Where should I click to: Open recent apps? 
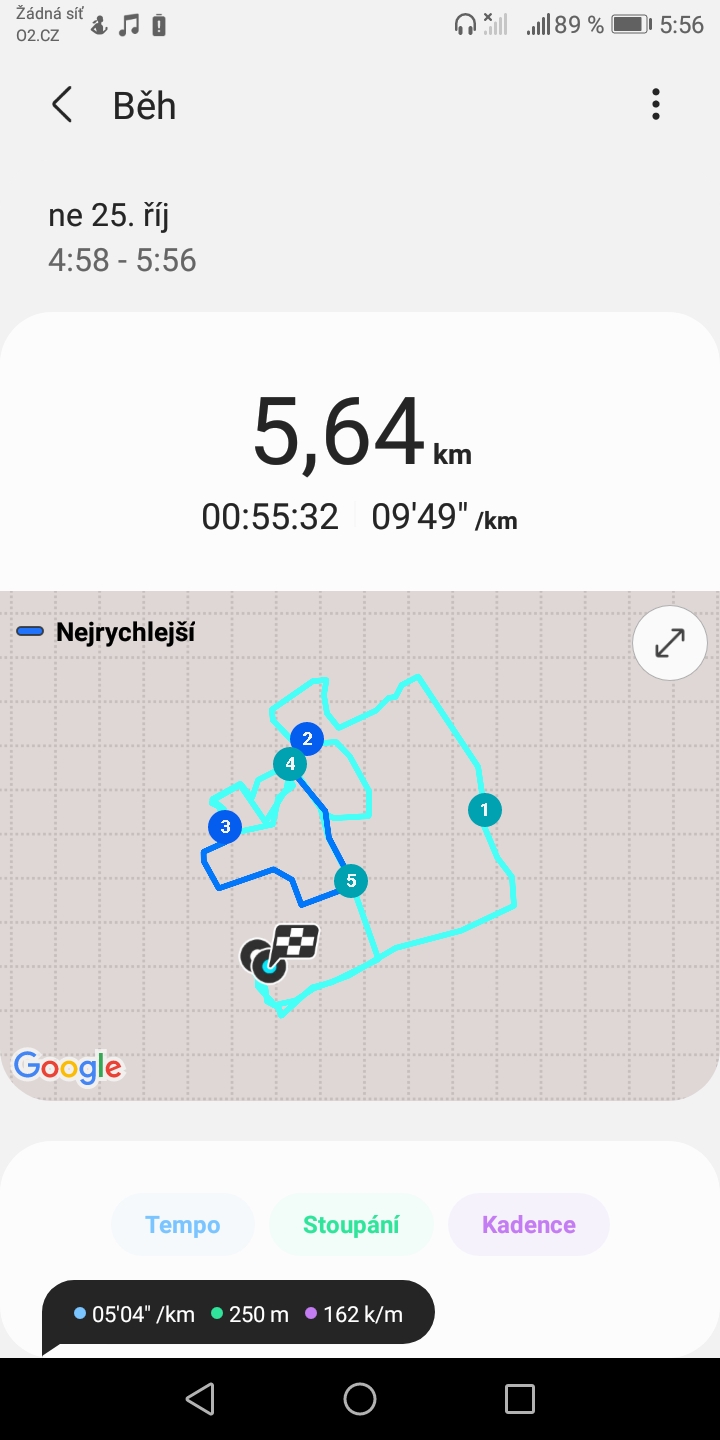pyautogui.click(x=520, y=1398)
